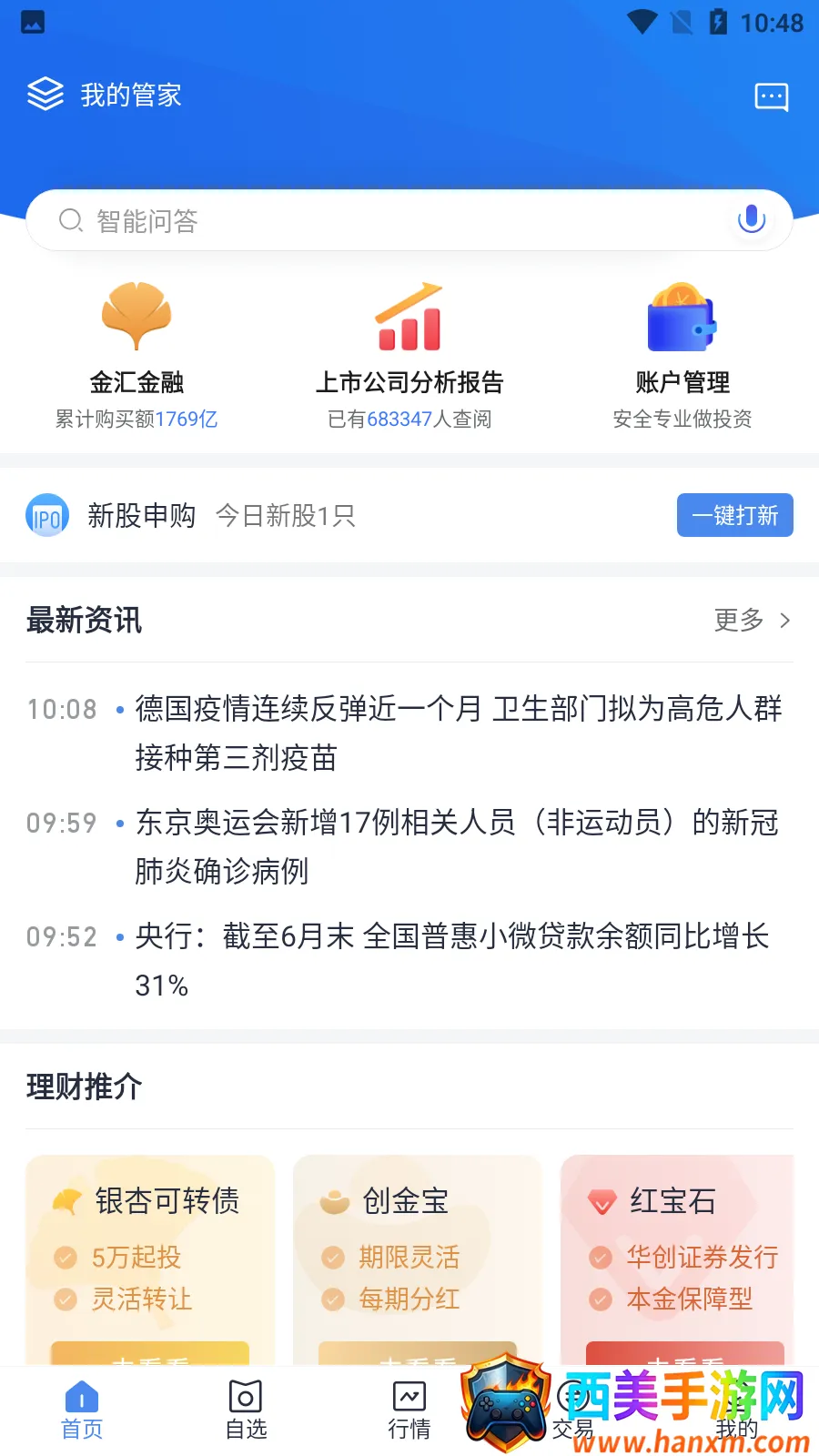Read the 东京奥运会新增17例 news item

[x=455, y=846]
